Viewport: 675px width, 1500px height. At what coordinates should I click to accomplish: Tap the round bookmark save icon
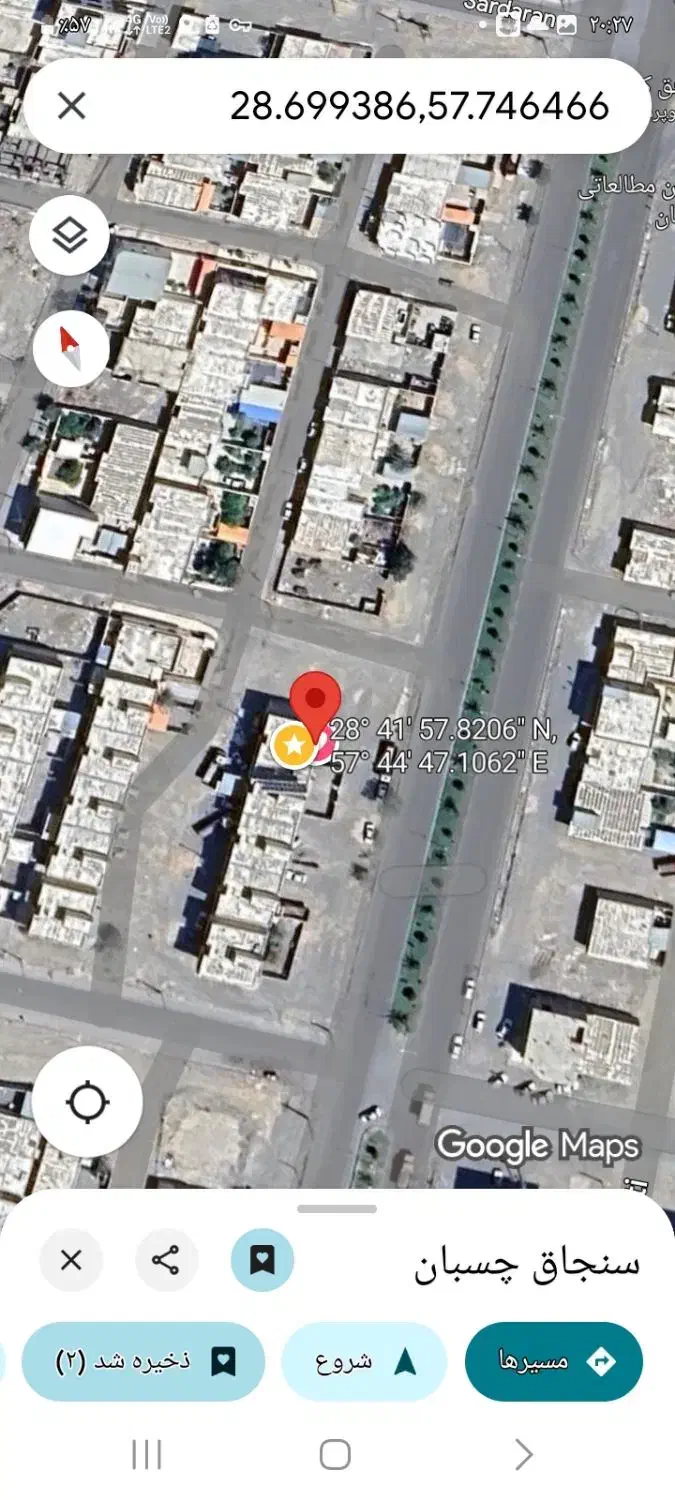tap(262, 1260)
